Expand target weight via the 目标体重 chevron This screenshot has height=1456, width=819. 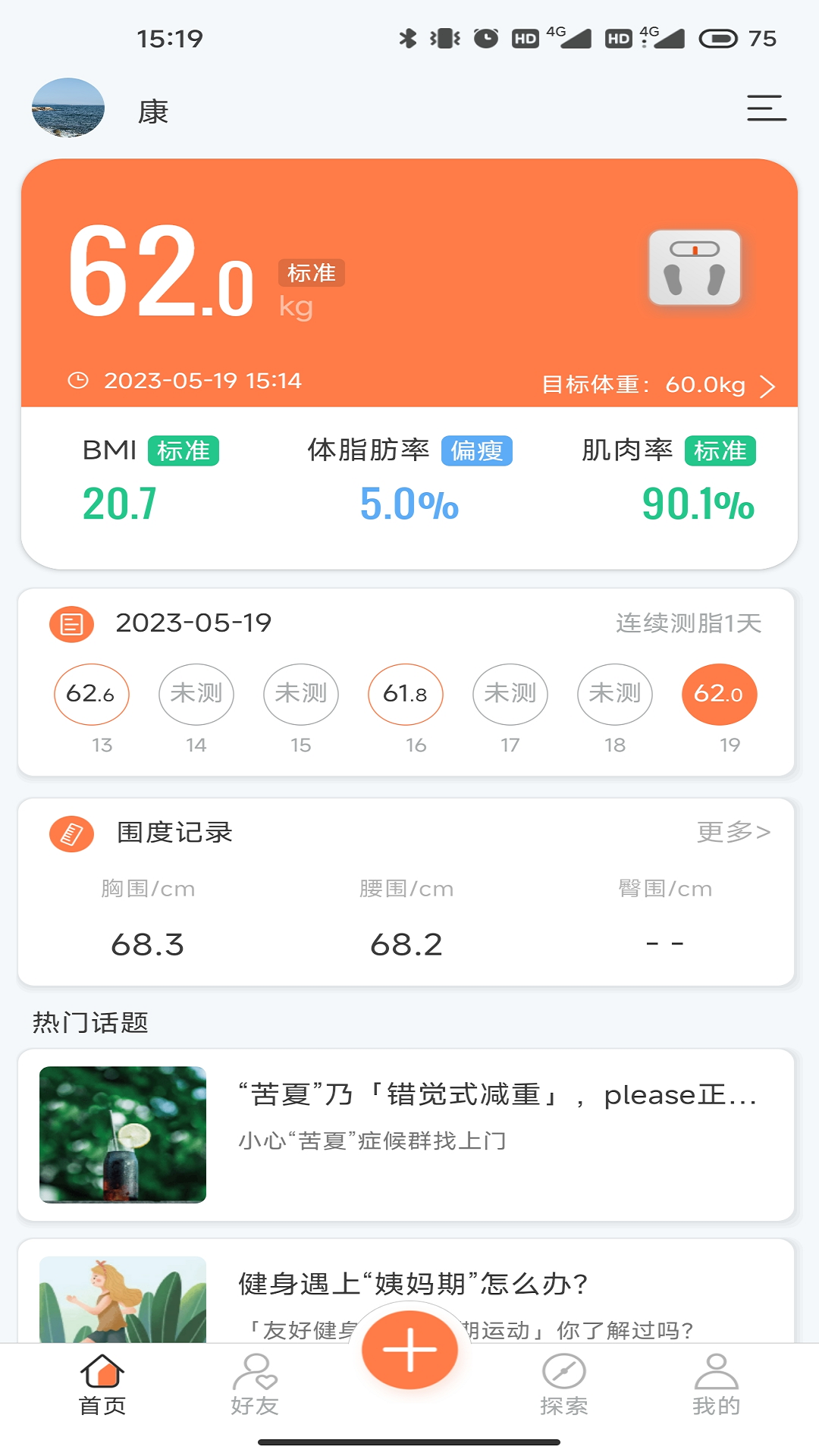[x=769, y=385]
